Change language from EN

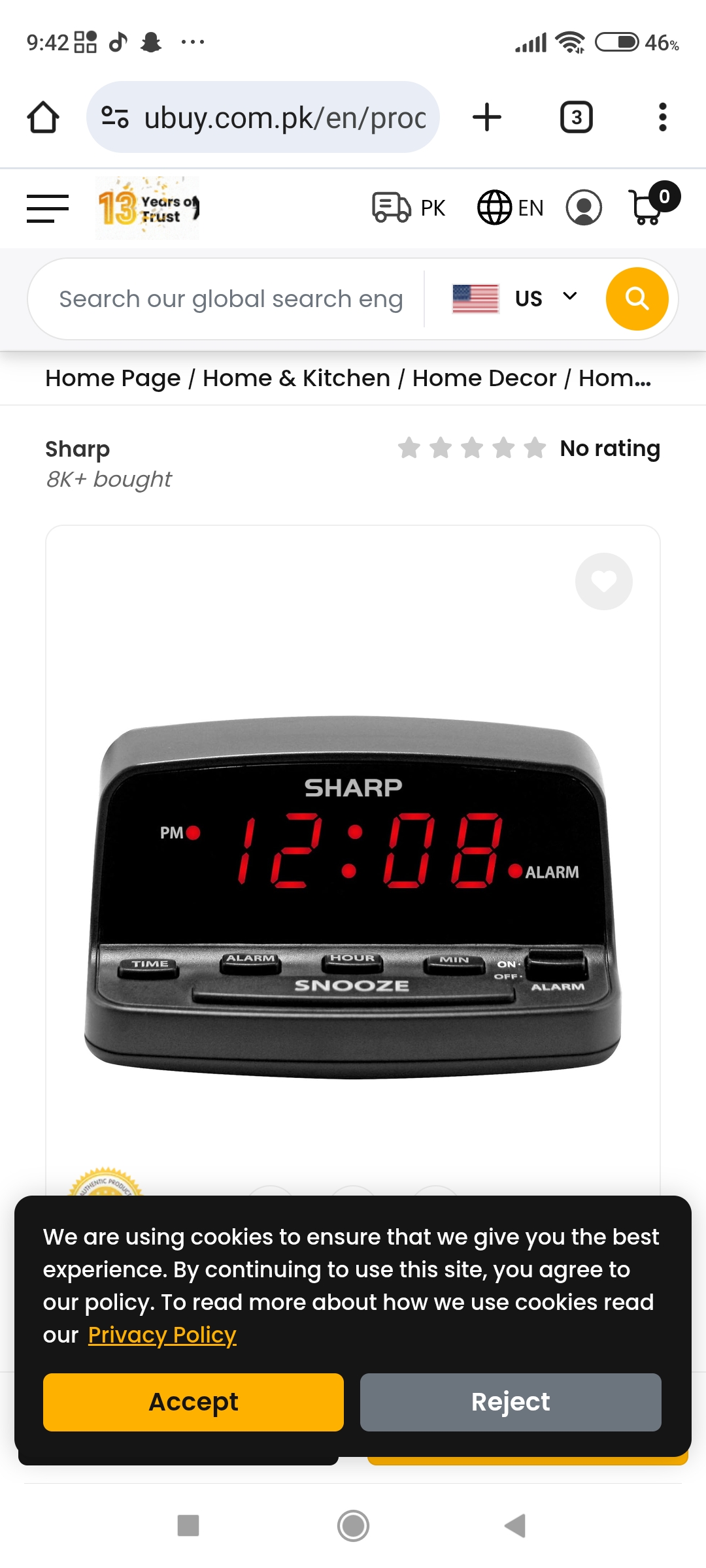[511, 208]
